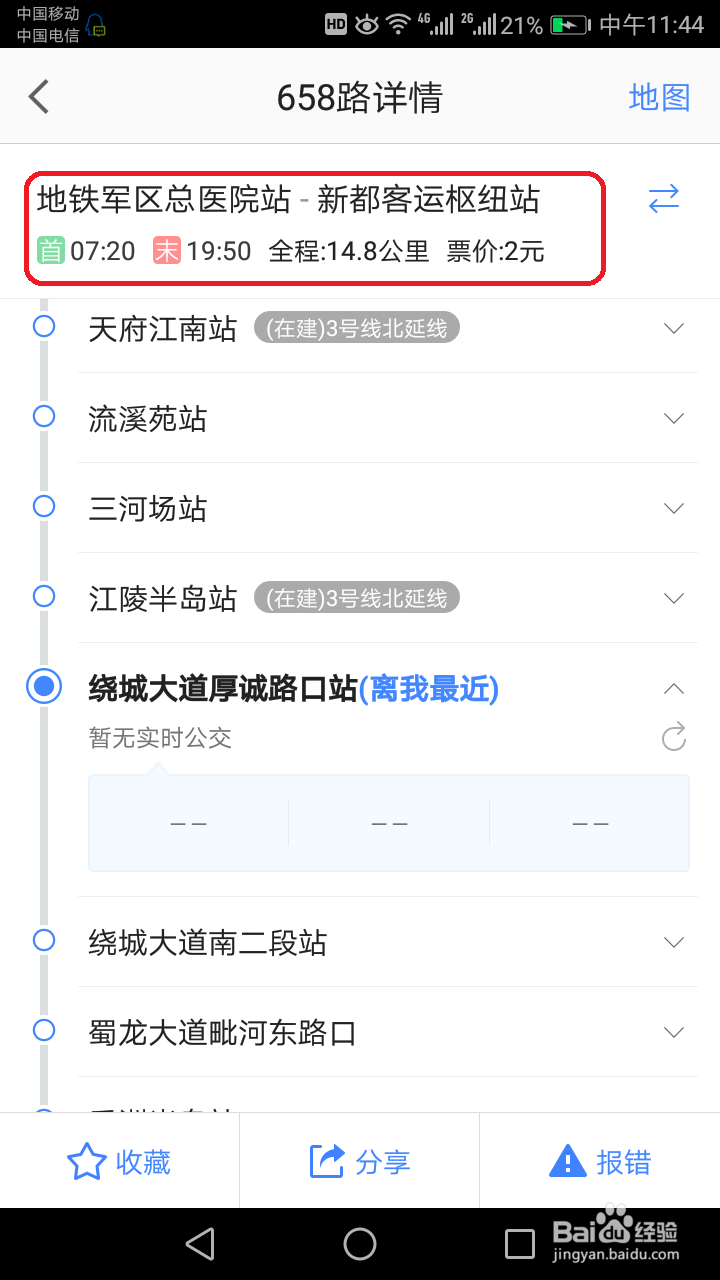Swap the route direction with the arrows icon
The width and height of the screenshot is (720, 1280).
pos(664,199)
